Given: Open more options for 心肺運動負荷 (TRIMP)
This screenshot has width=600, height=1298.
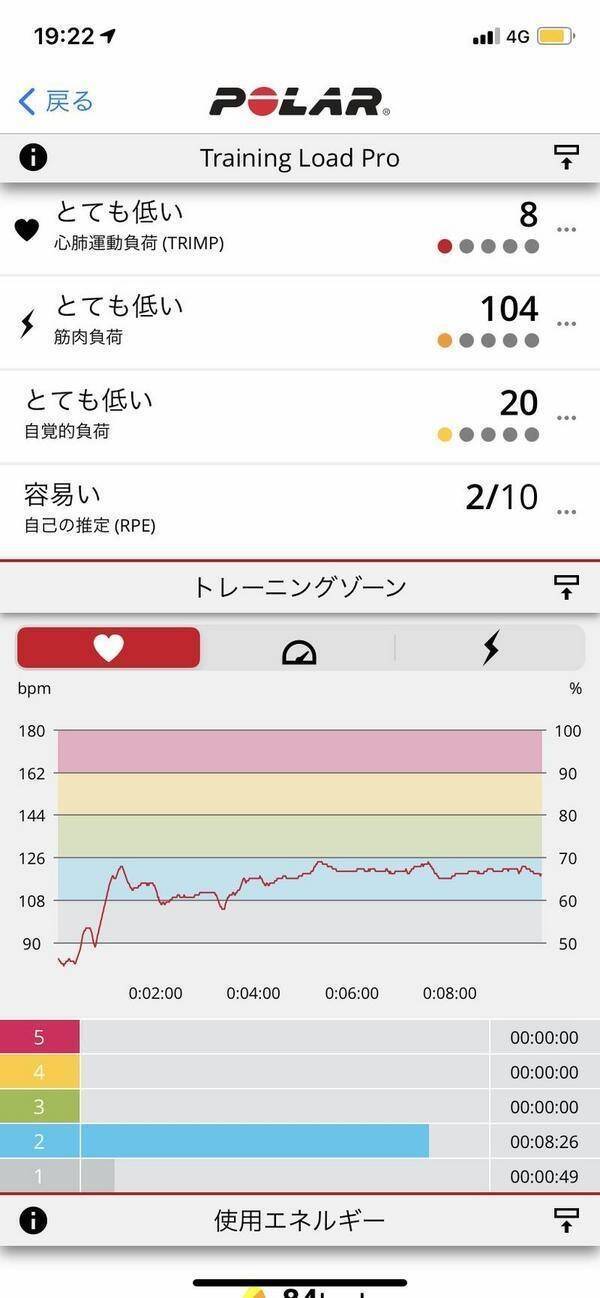Looking at the screenshot, I should pyautogui.click(x=566, y=230).
